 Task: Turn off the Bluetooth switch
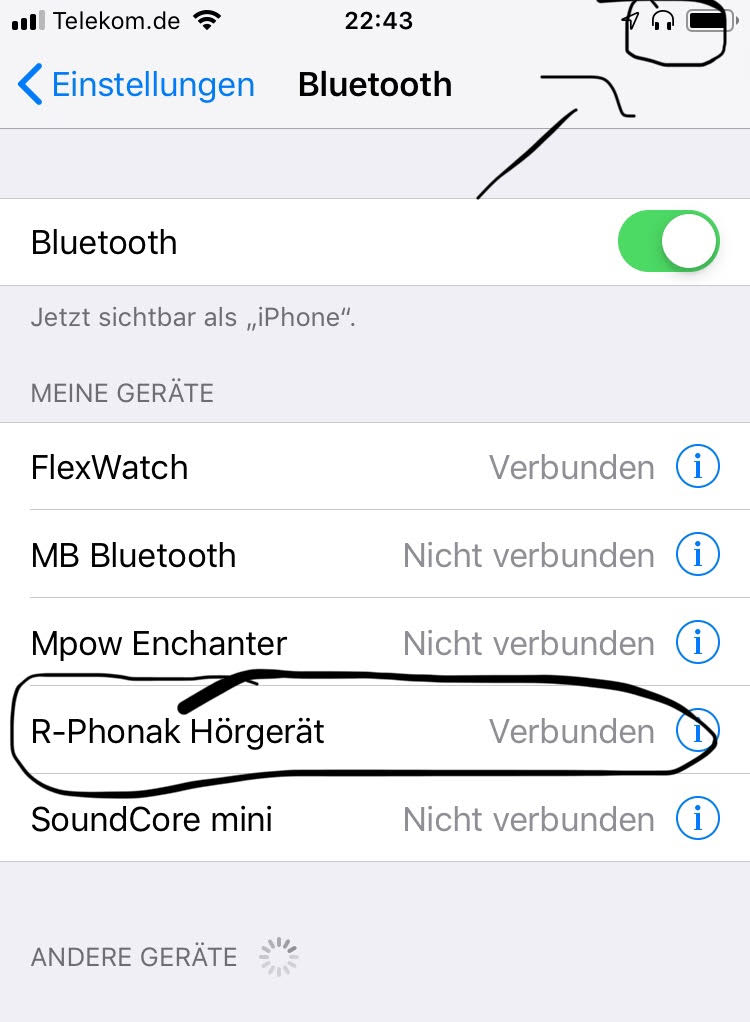coord(668,242)
